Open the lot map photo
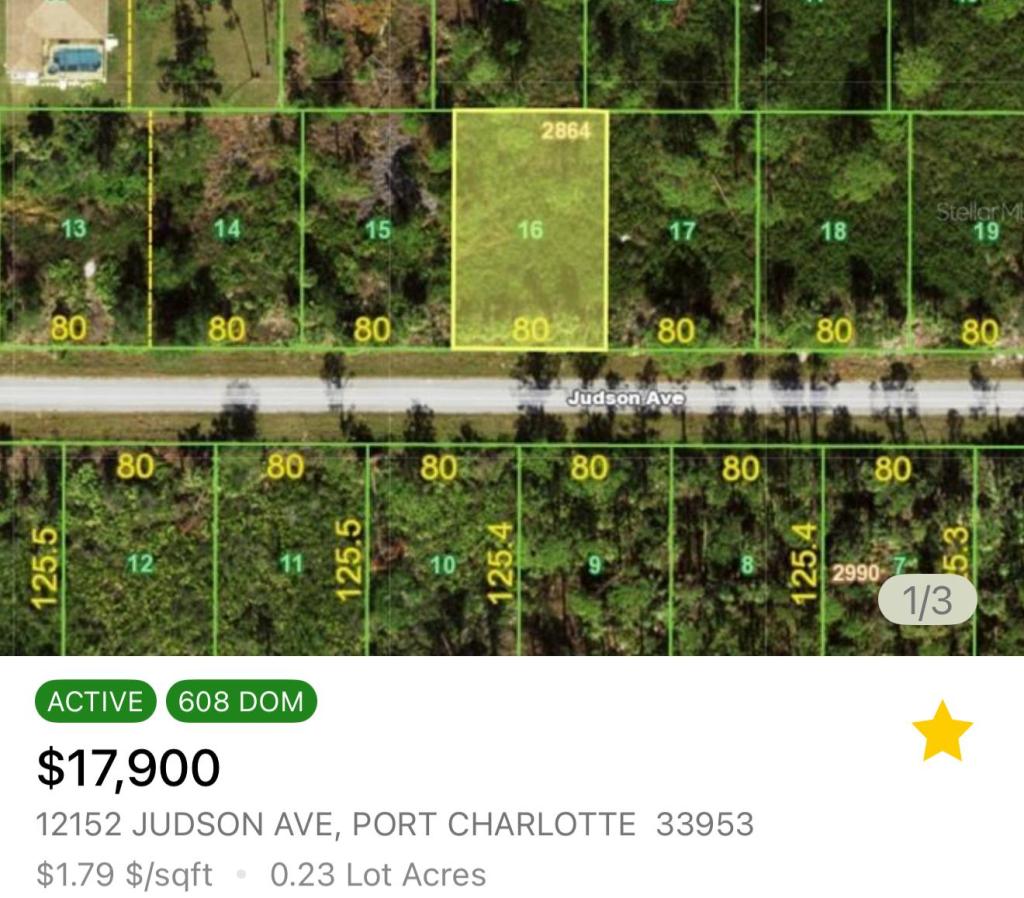Image resolution: width=1024 pixels, height=898 pixels. tap(512, 327)
